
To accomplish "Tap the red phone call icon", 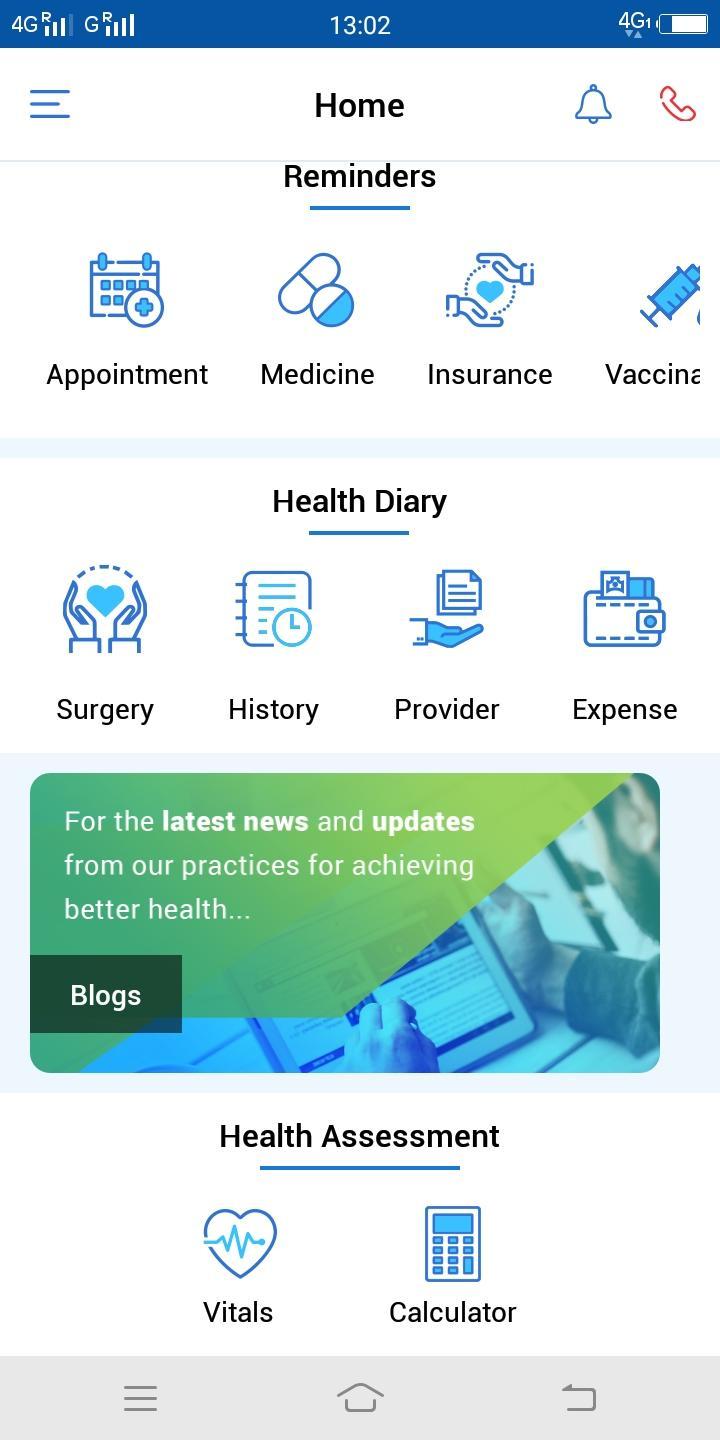I will [677, 104].
